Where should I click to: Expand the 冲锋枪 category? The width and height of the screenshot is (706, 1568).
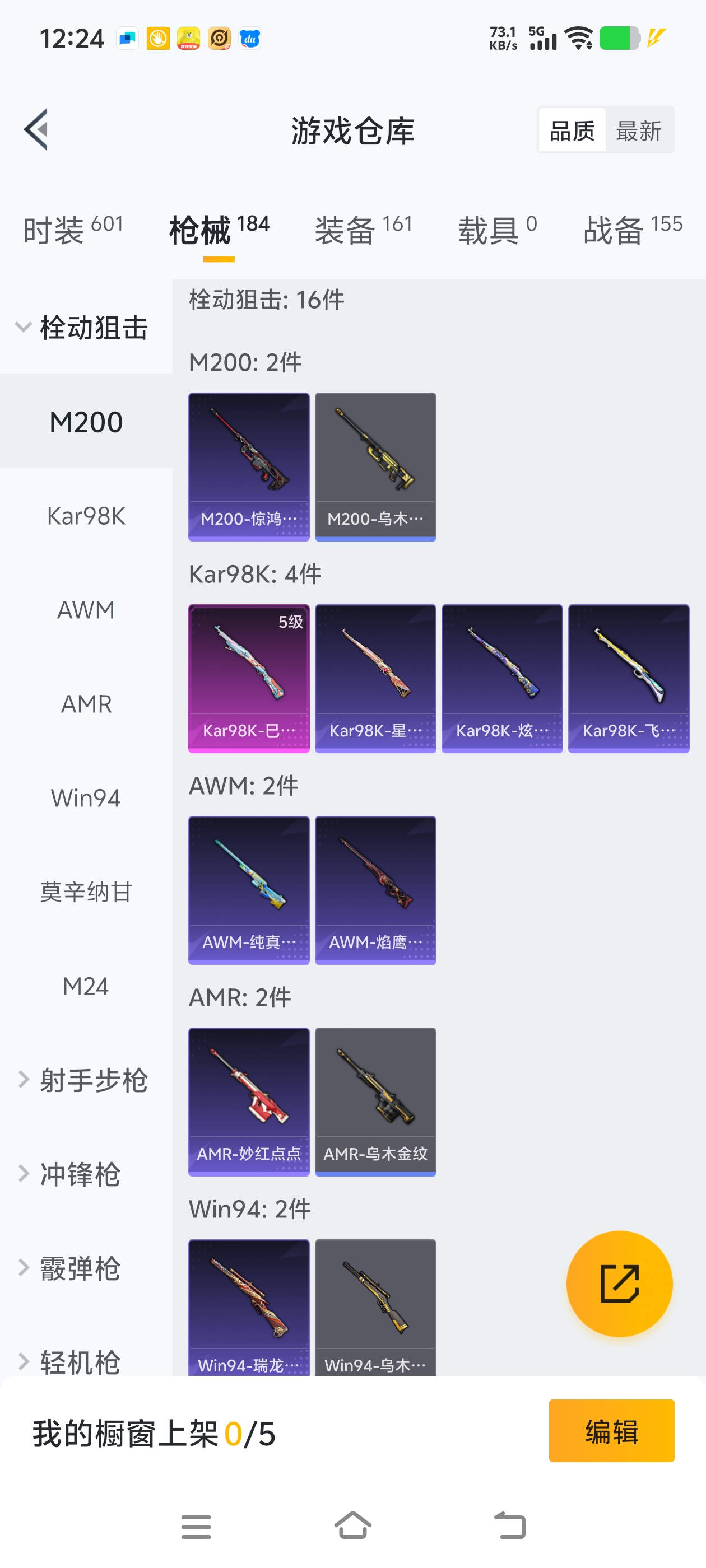coord(79,1174)
